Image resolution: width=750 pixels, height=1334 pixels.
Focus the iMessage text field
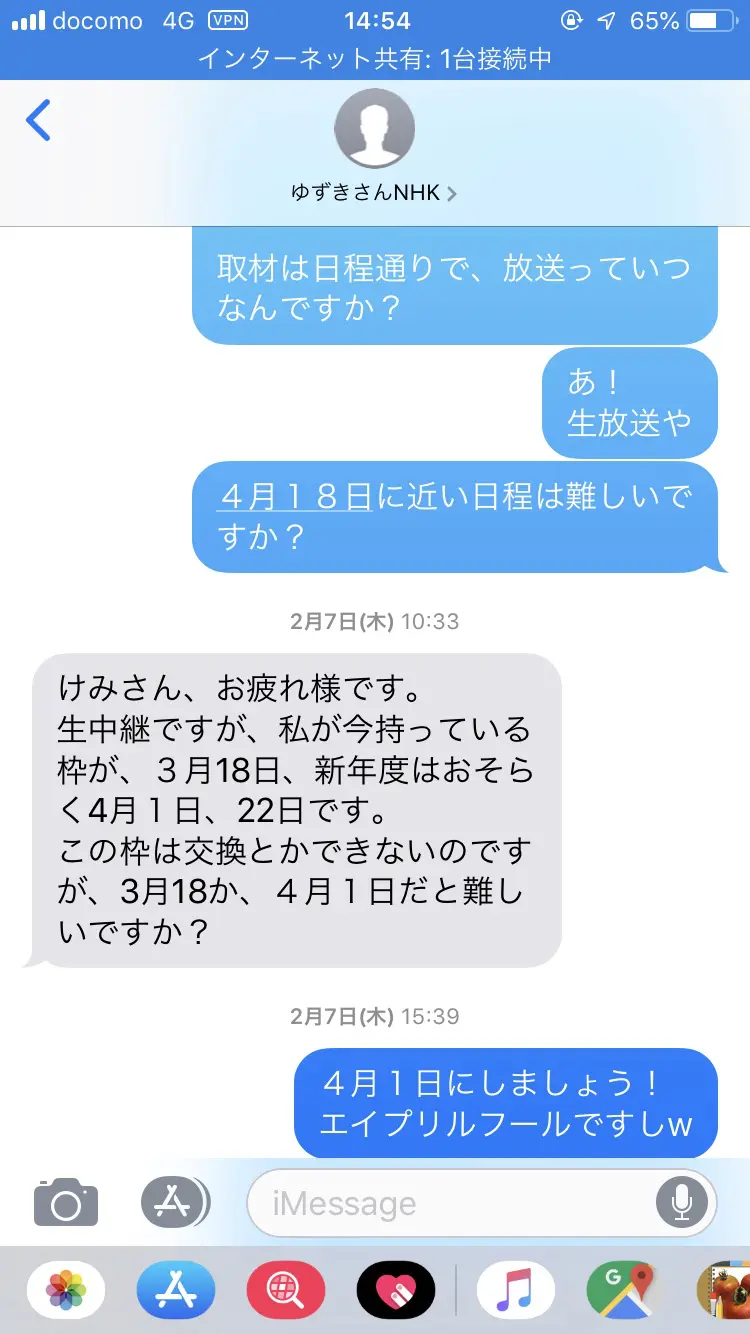click(450, 1203)
